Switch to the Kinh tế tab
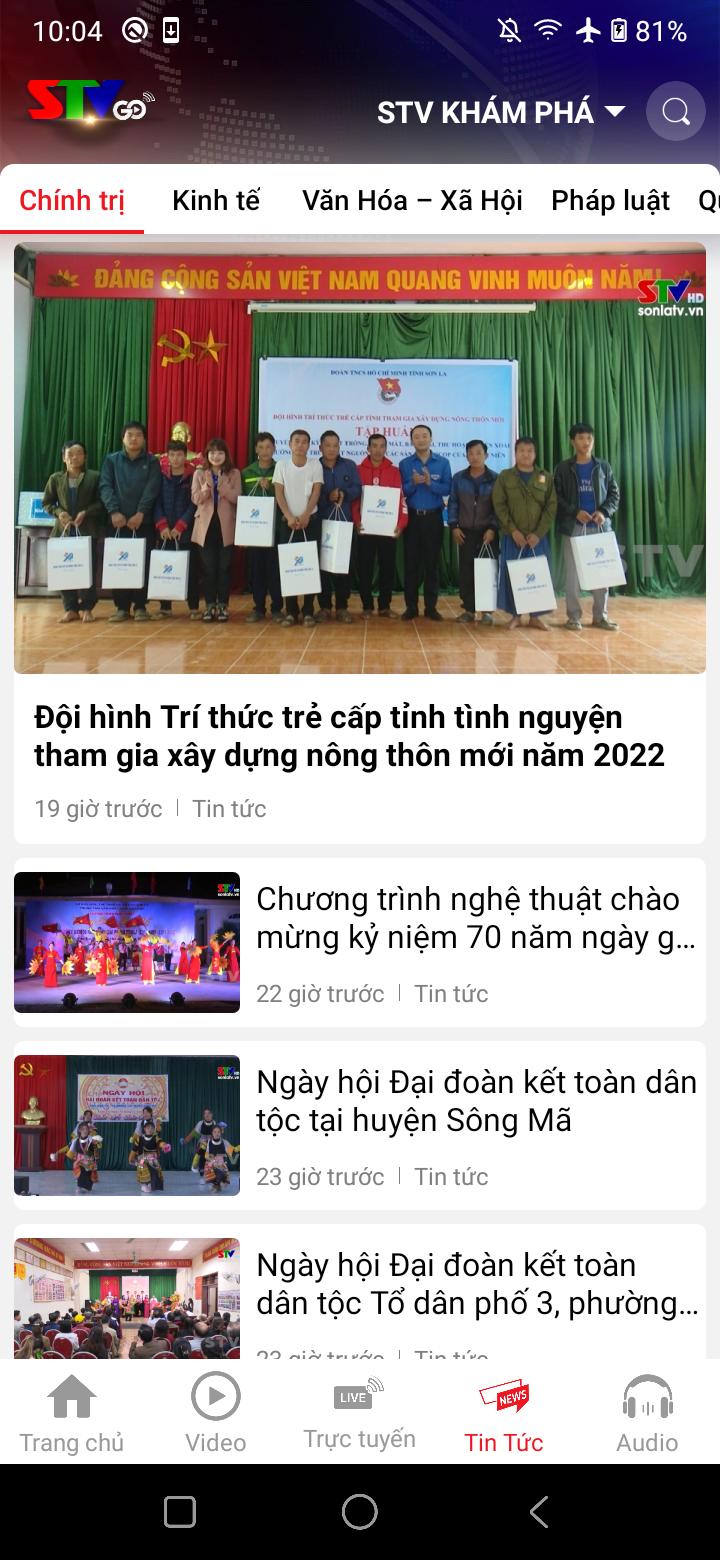 [x=215, y=200]
